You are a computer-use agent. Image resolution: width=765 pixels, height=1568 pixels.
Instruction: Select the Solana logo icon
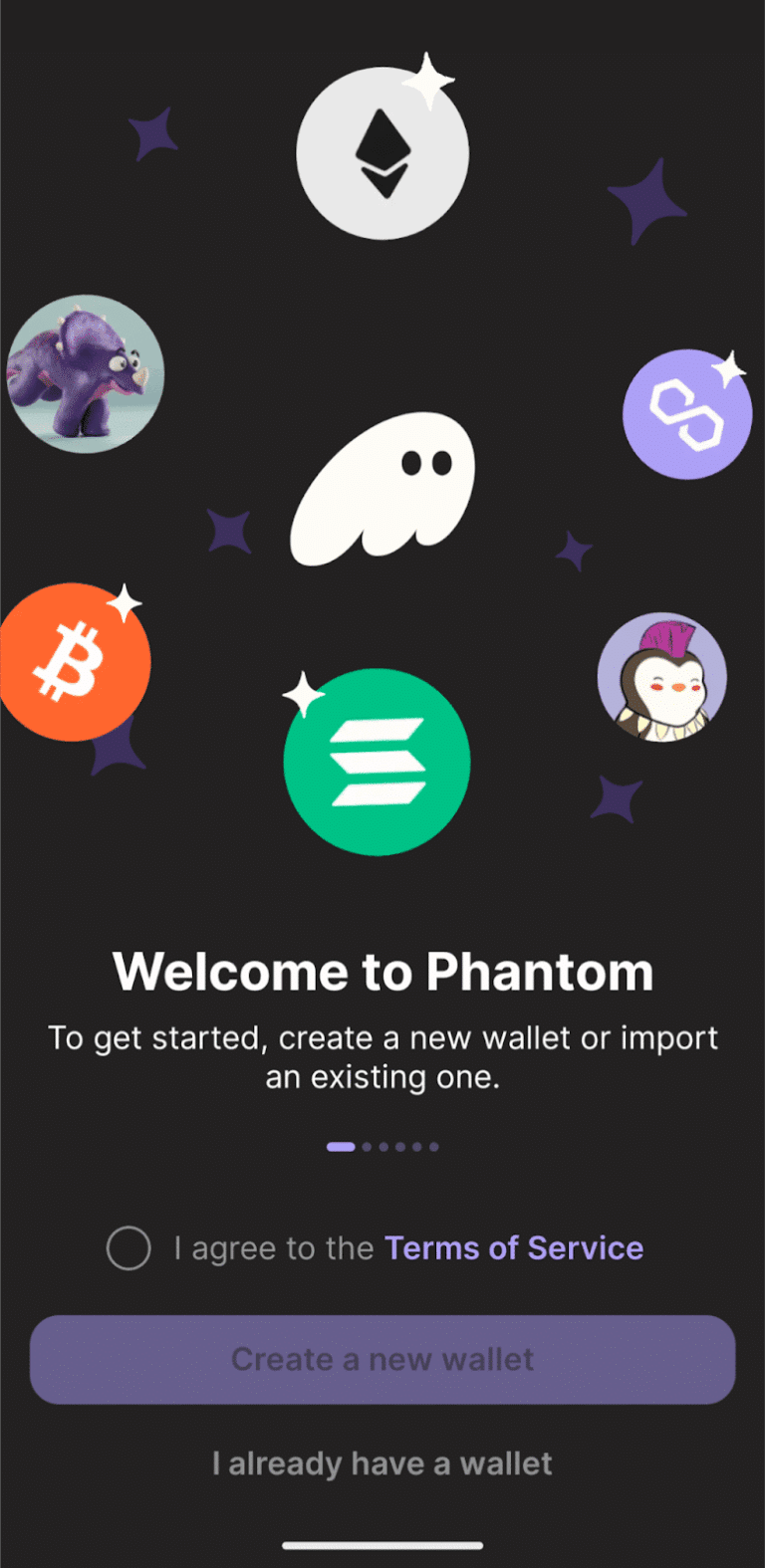pyautogui.click(x=377, y=762)
